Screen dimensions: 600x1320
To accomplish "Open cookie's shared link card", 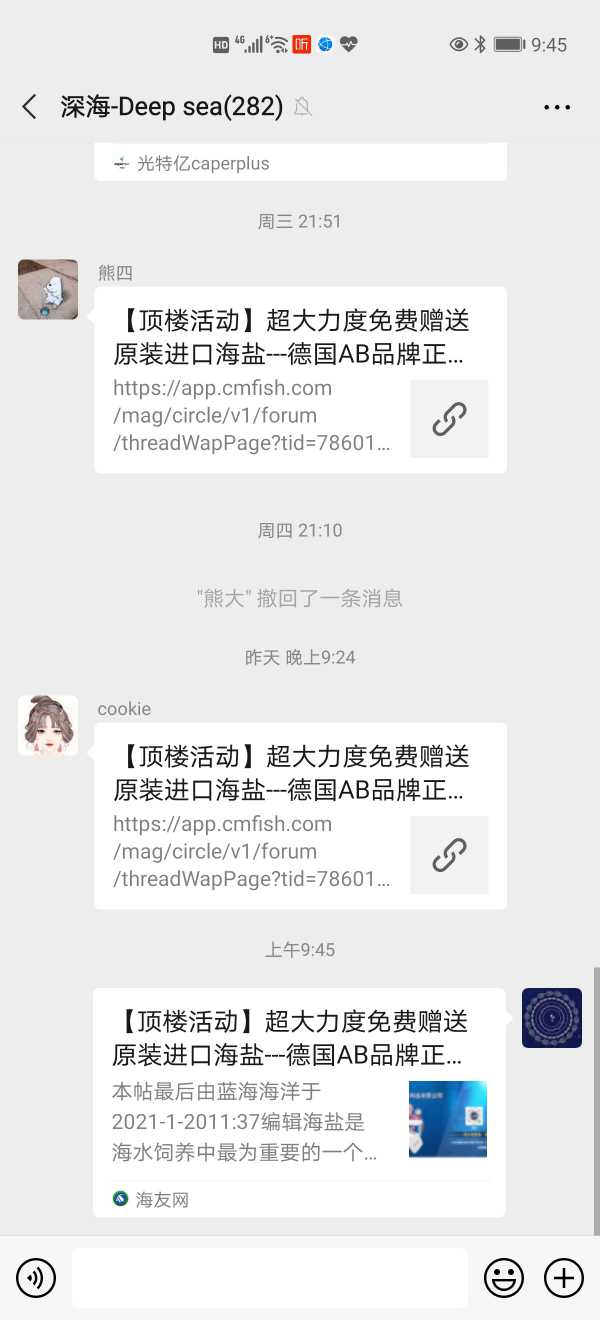I will coord(300,815).
